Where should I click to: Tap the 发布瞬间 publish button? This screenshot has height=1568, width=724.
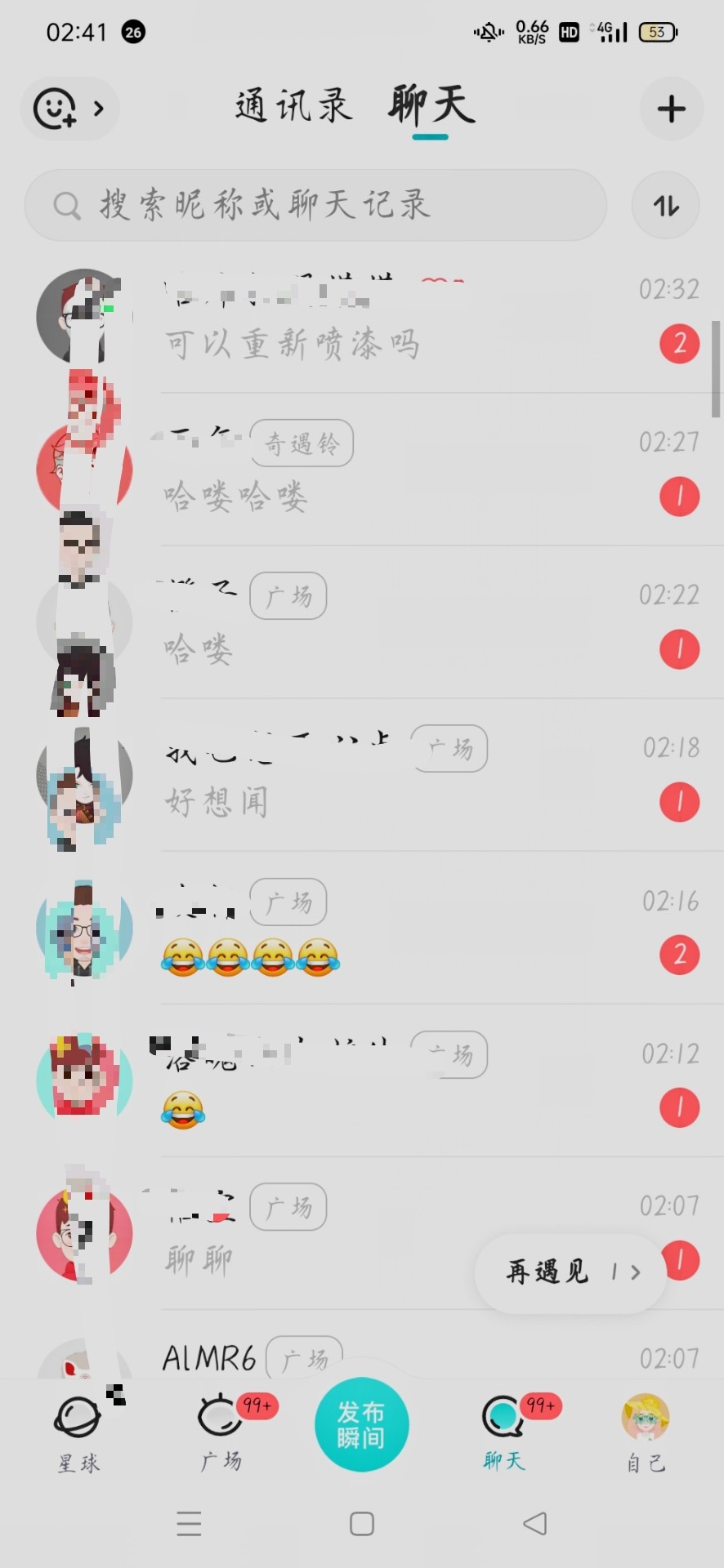tap(361, 1425)
